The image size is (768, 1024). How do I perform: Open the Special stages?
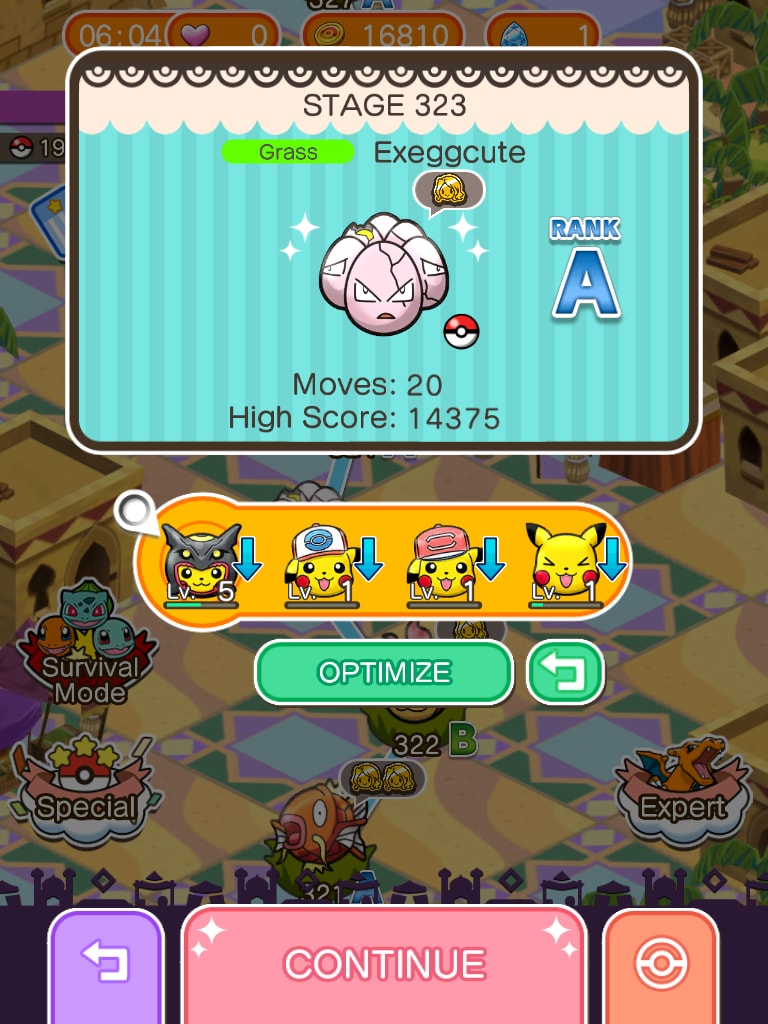(86, 790)
